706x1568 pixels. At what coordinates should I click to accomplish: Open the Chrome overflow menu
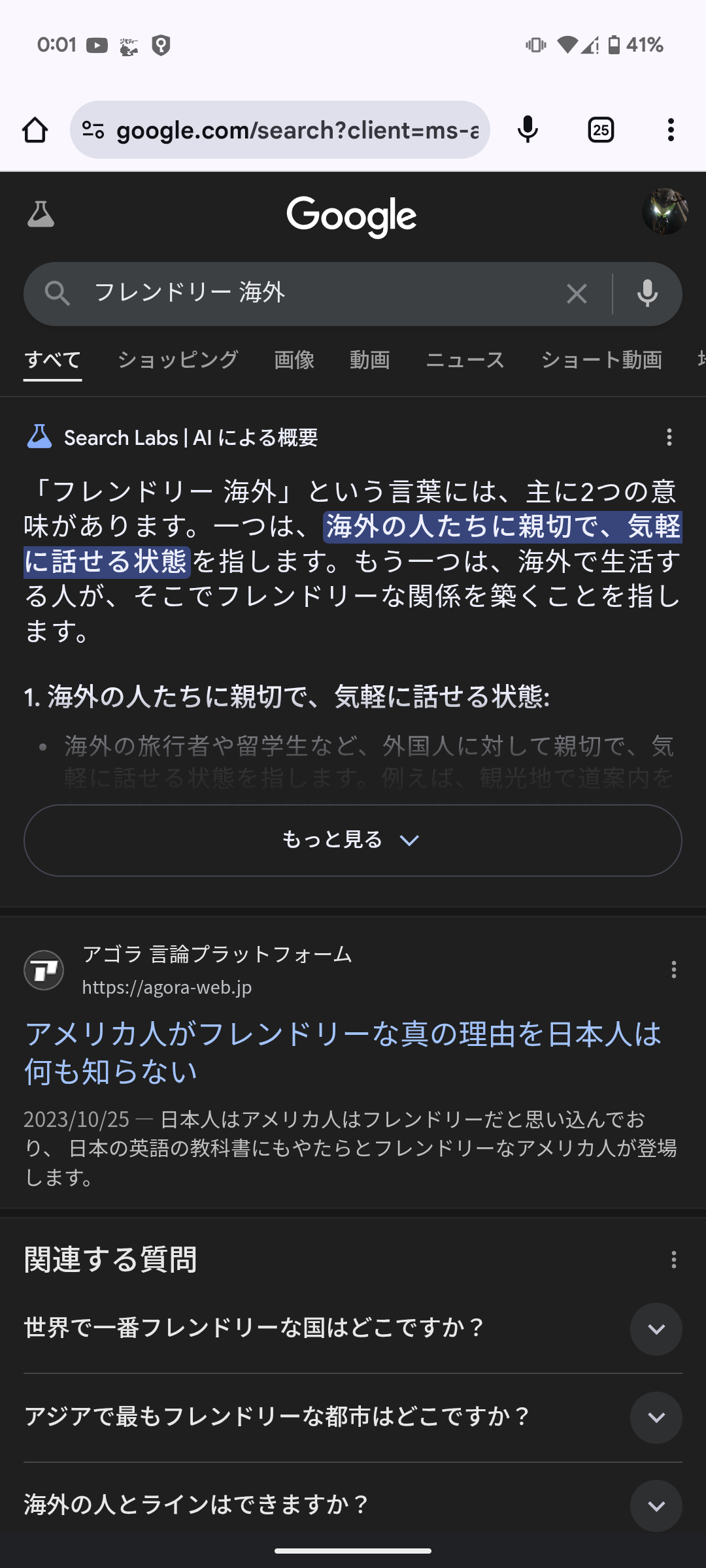[x=670, y=130]
